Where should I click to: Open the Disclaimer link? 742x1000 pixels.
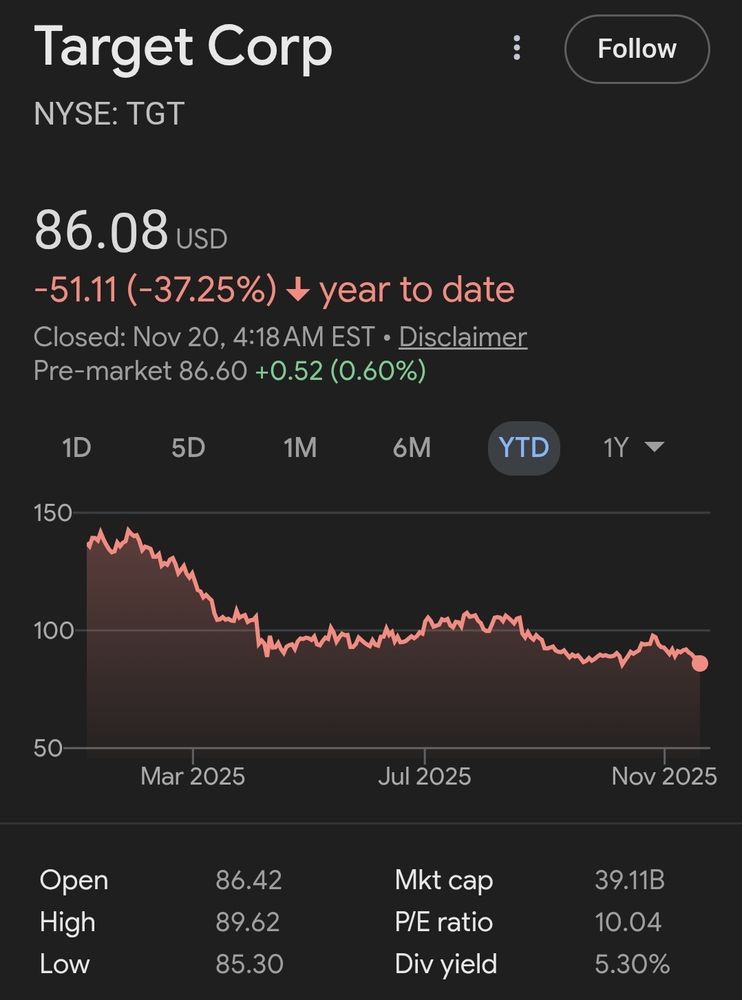pyautogui.click(x=463, y=337)
